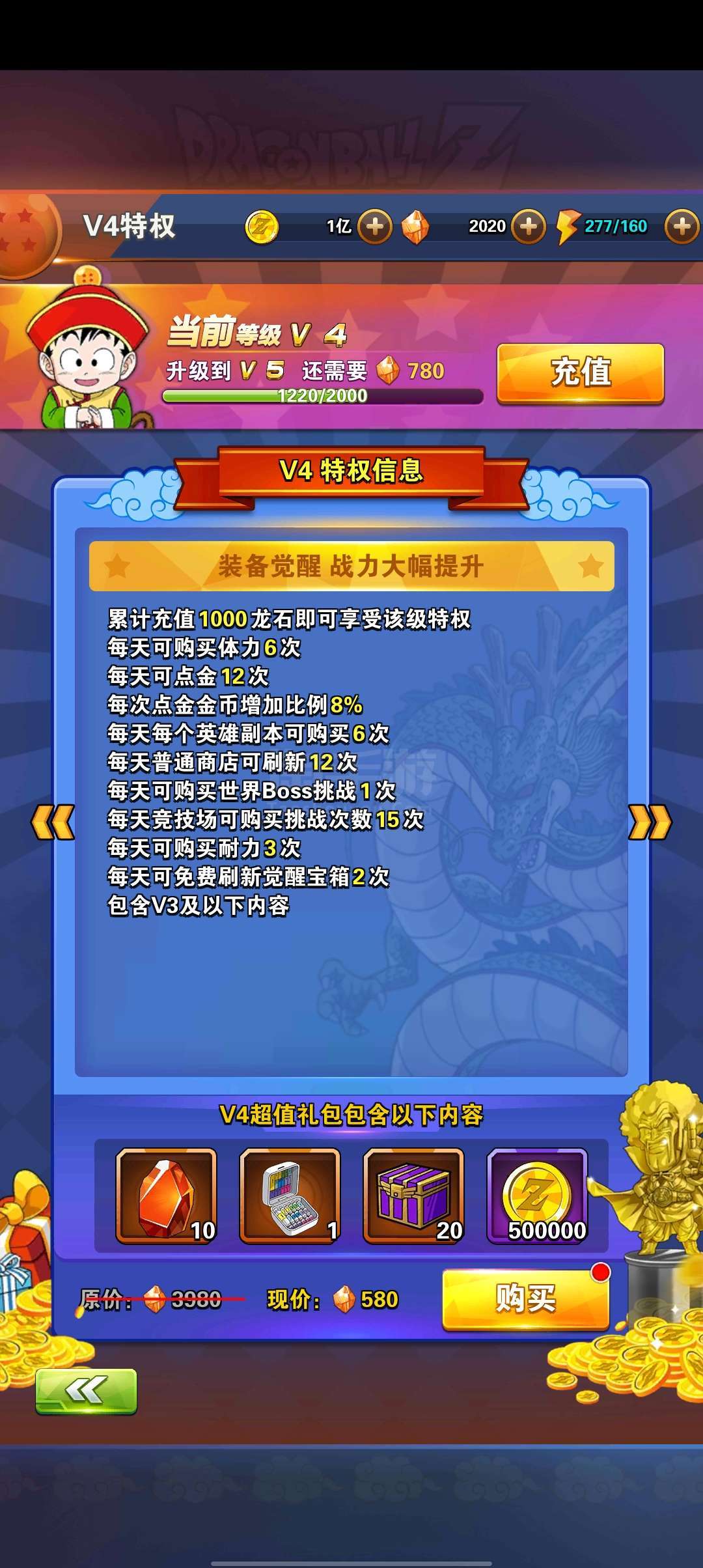Buy the V4 gift pack with 购买

coord(526,1299)
